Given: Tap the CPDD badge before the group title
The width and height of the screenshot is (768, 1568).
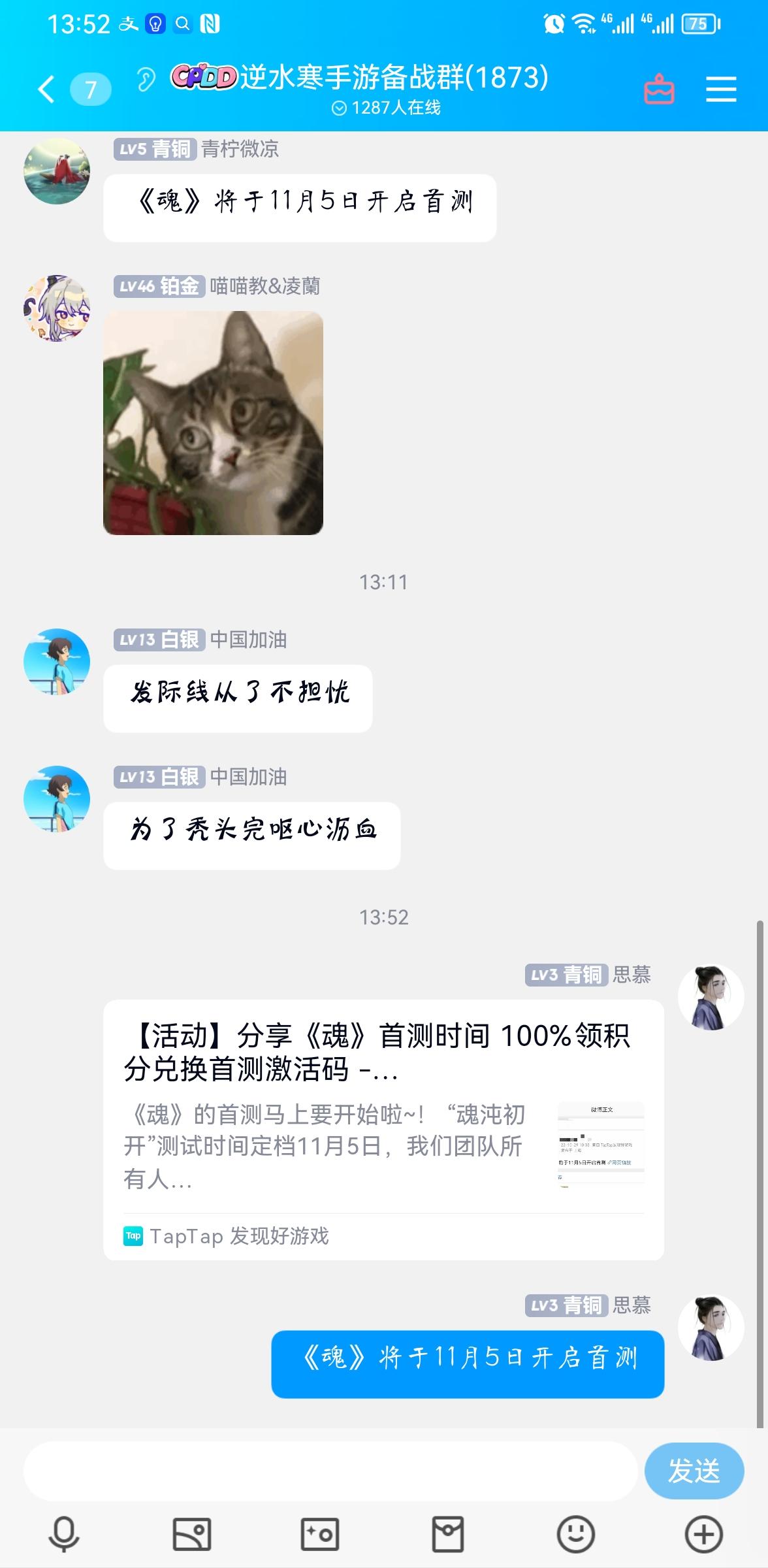Looking at the screenshot, I should click(203, 76).
